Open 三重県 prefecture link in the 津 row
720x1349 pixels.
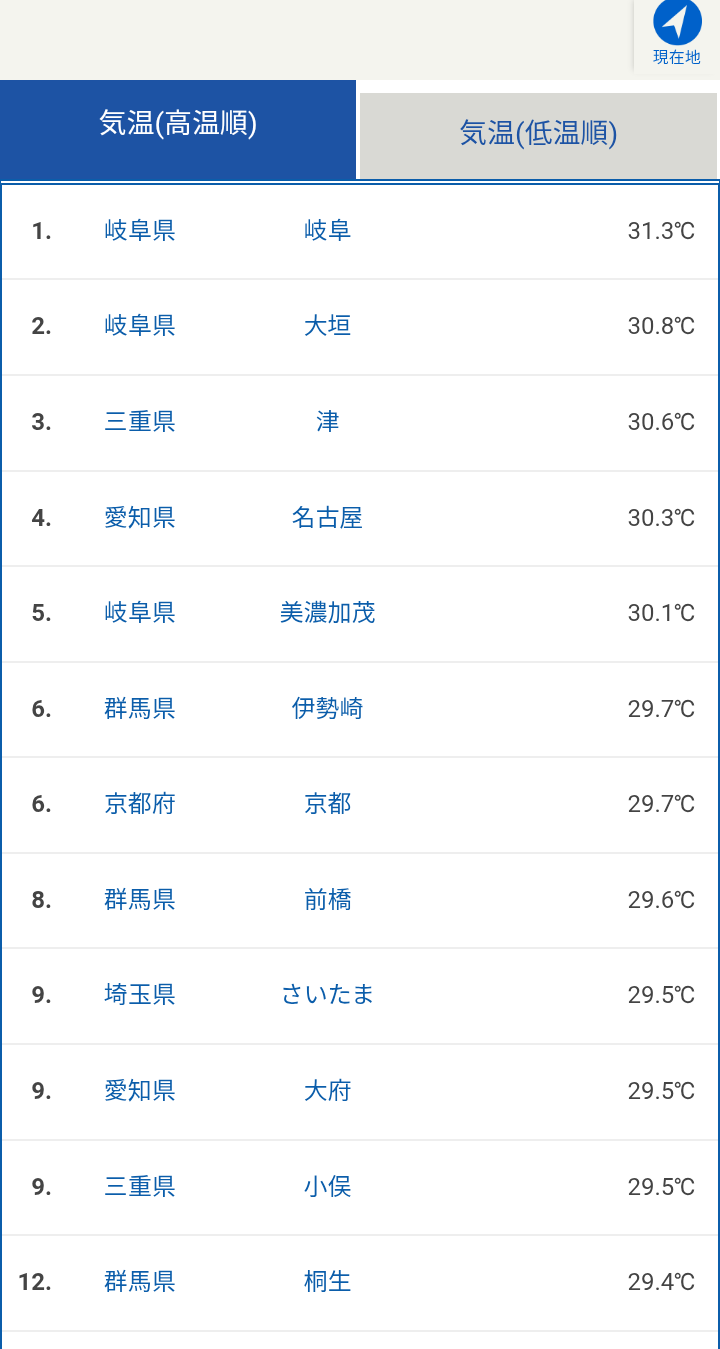[x=140, y=422]
